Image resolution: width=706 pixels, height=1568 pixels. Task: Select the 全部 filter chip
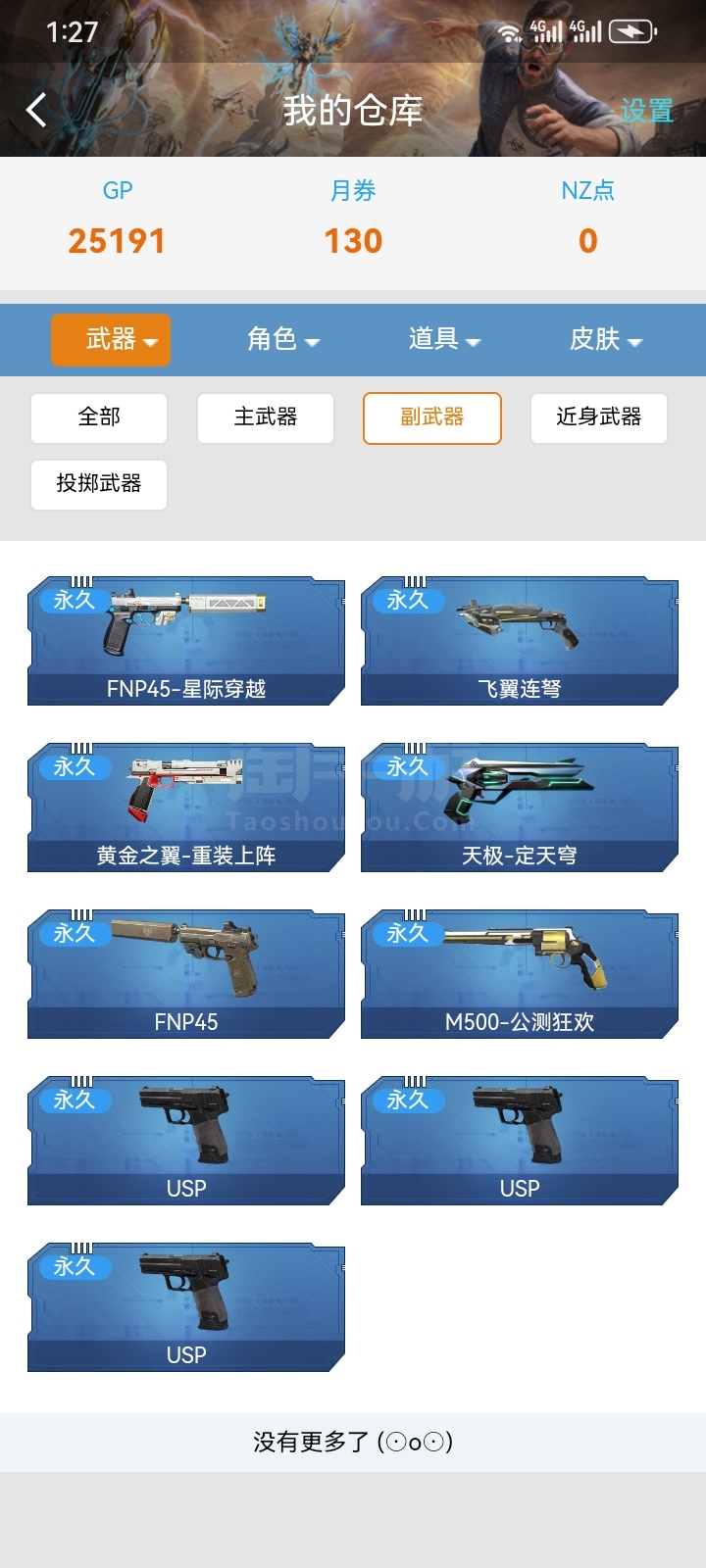pyautogui.click(x=99, y=418)
